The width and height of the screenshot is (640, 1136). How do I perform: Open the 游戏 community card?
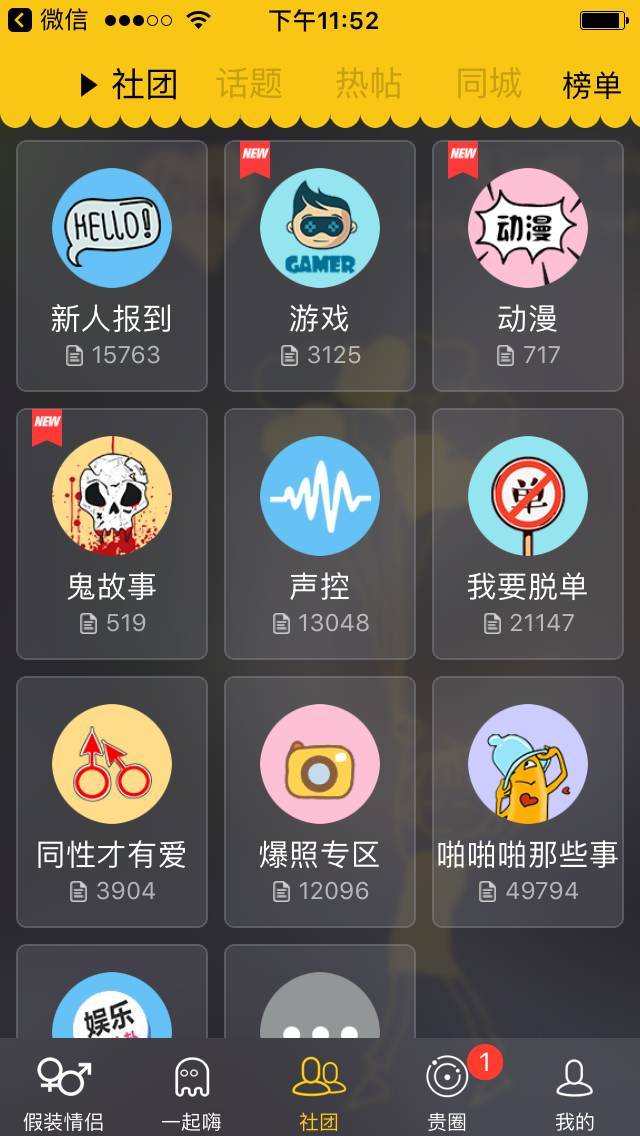[320, 265]
